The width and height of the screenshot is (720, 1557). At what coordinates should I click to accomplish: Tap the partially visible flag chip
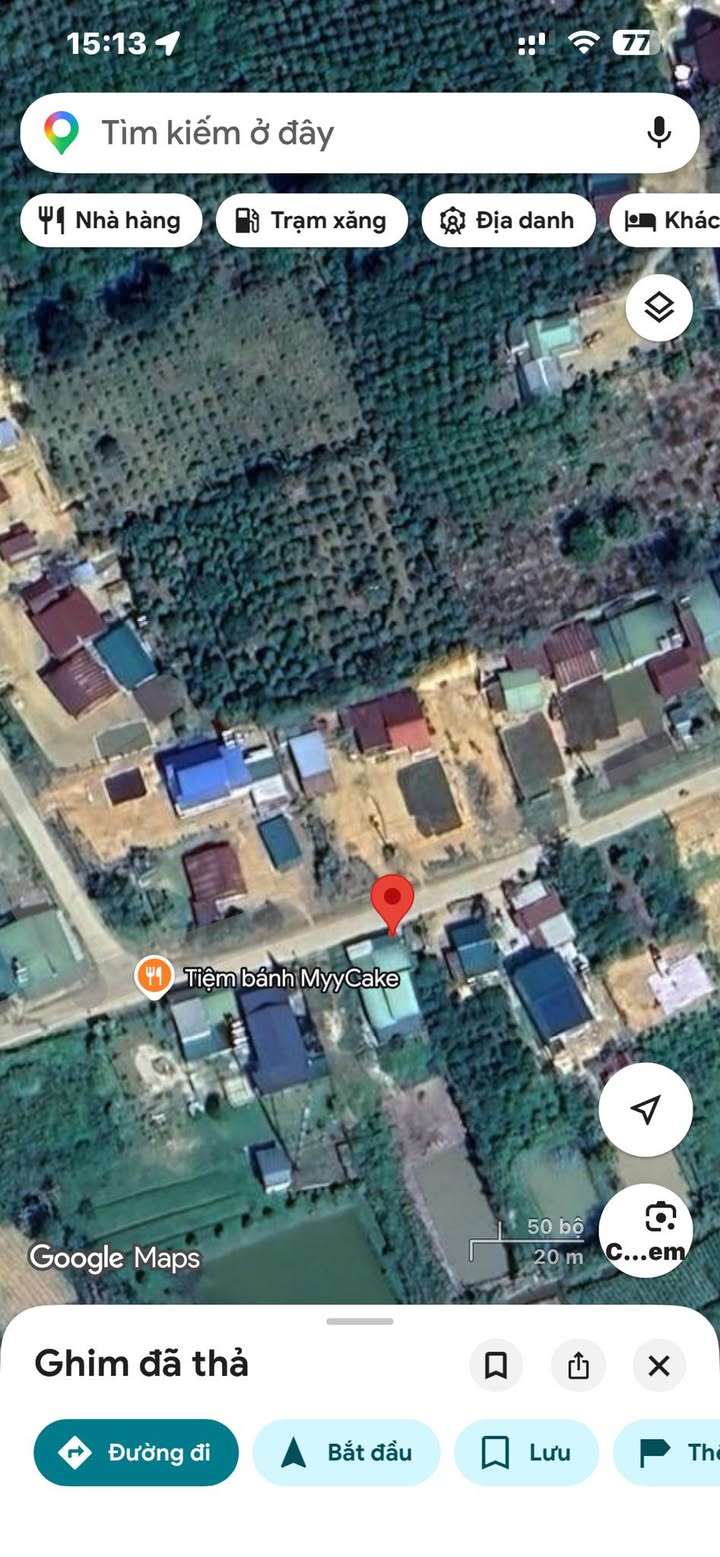(668, 1452)
